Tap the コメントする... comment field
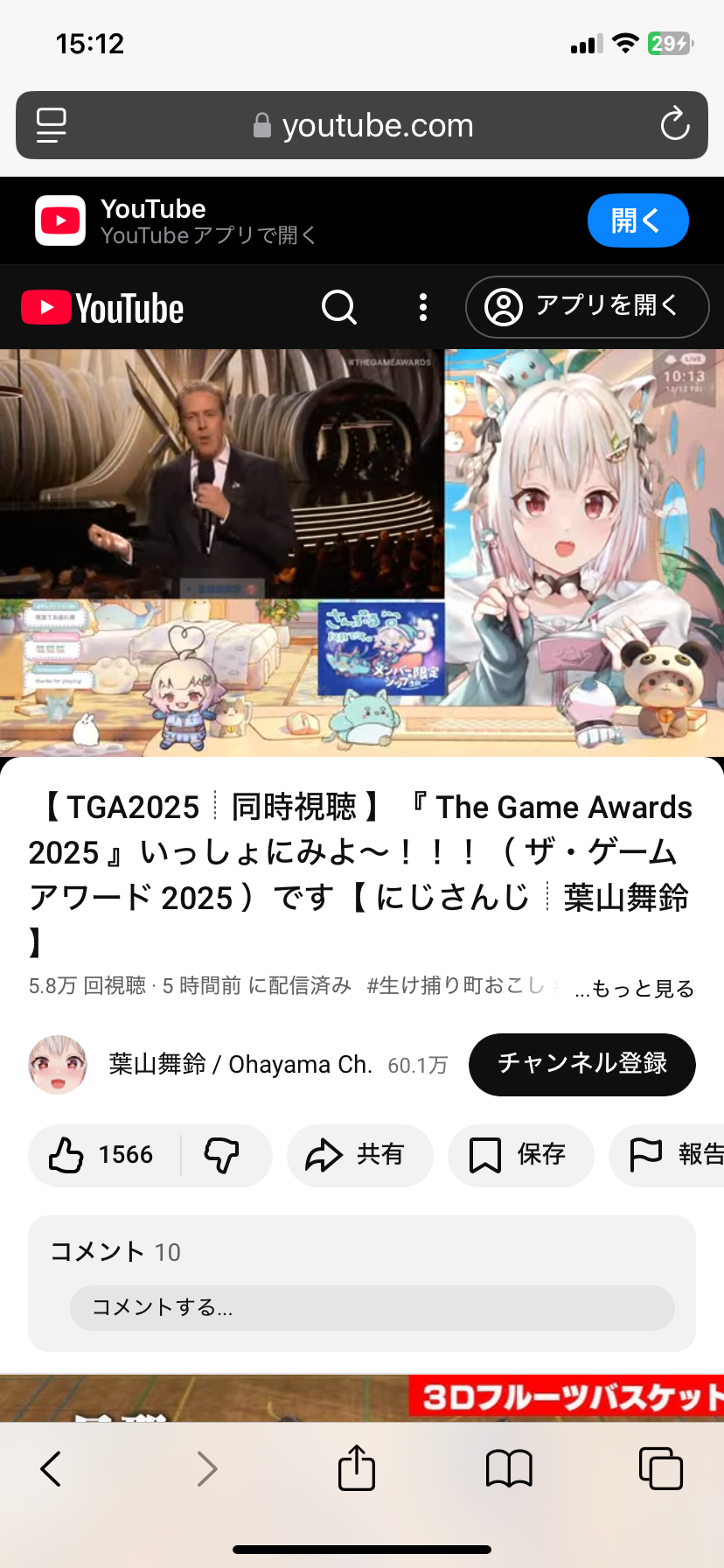Image resolution: width=724 pixels, height=1568 pixels. coord(372,1308)
